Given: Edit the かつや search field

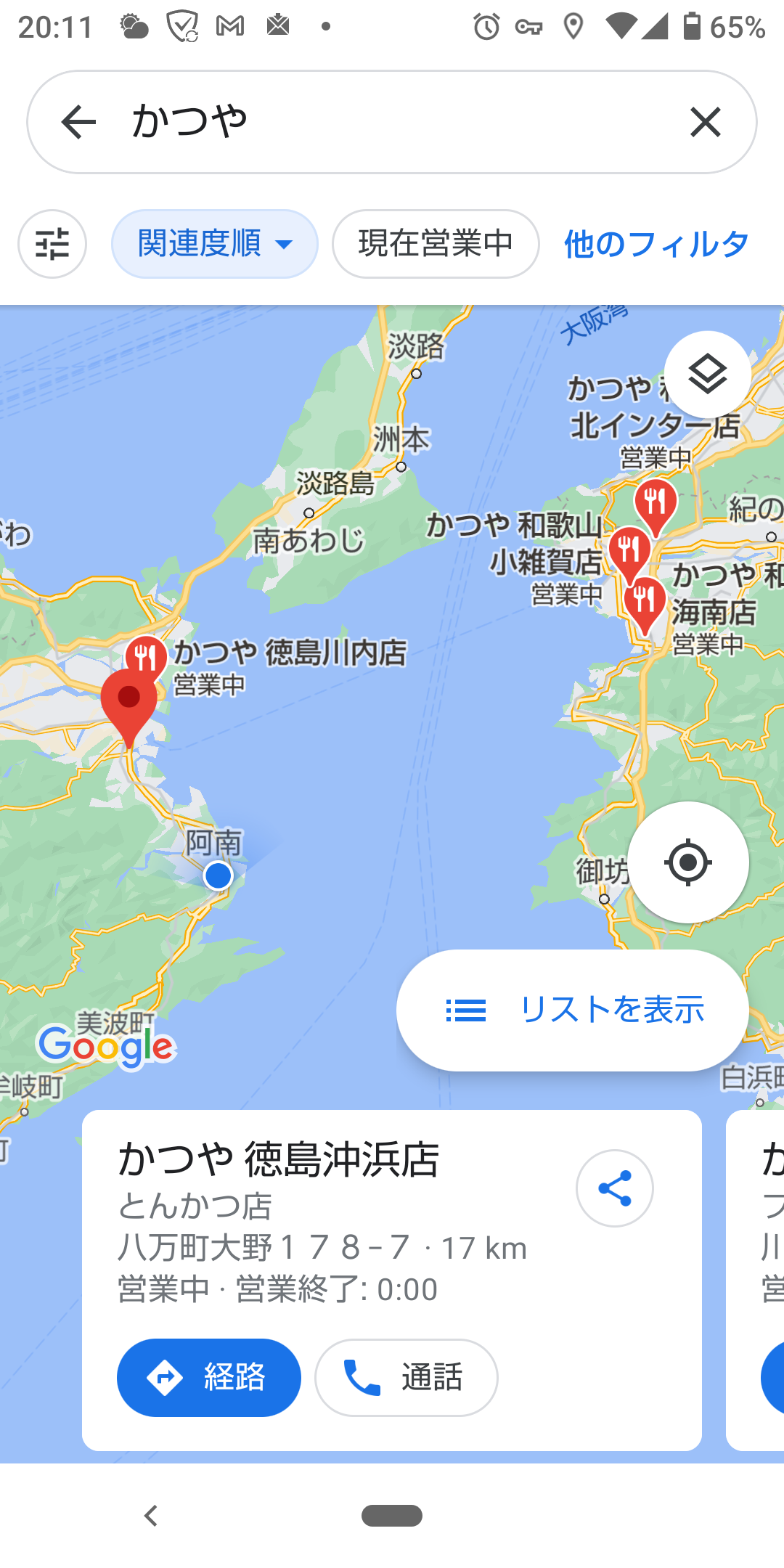Looking at the screenshot, I should click(x=392, y=122).
